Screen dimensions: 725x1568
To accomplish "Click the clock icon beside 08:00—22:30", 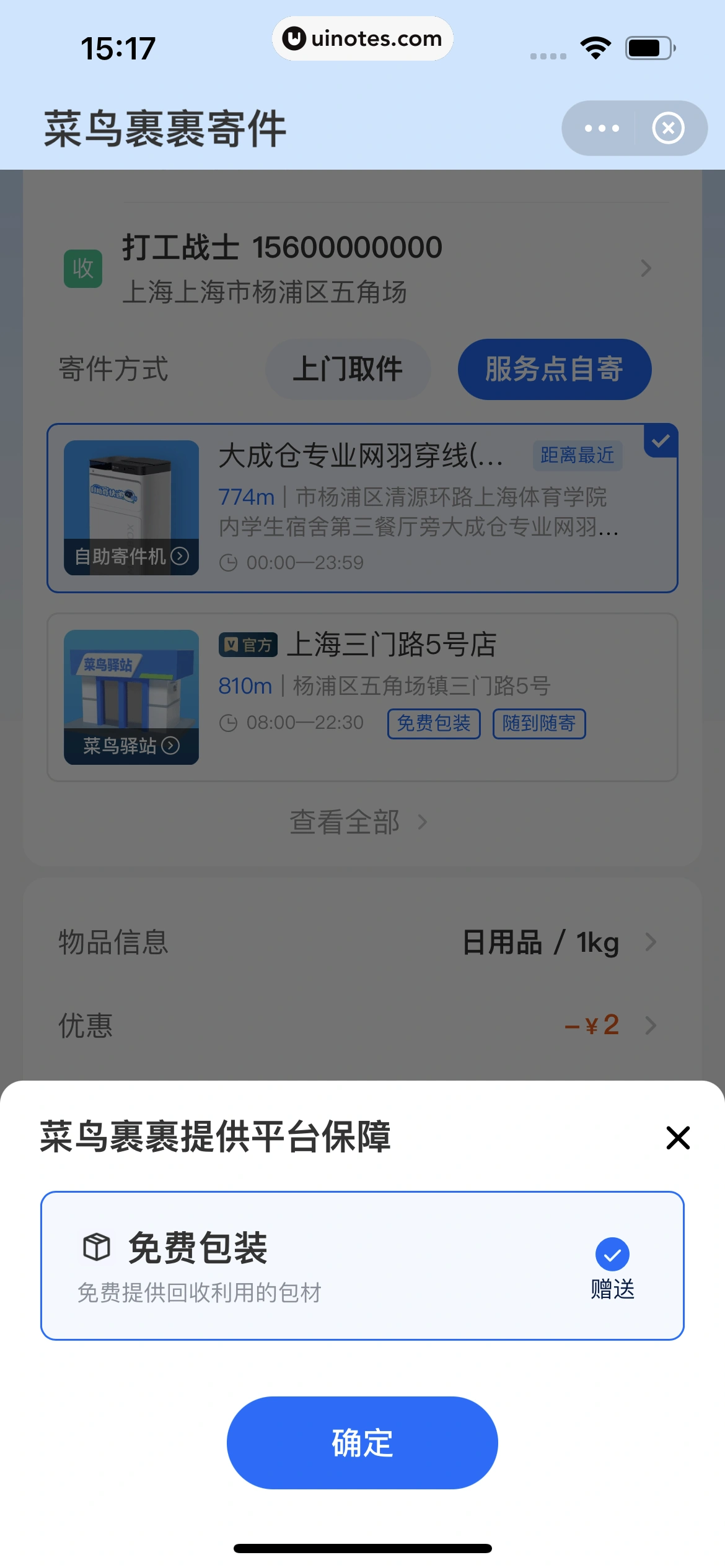I will (x=229, y=723).
